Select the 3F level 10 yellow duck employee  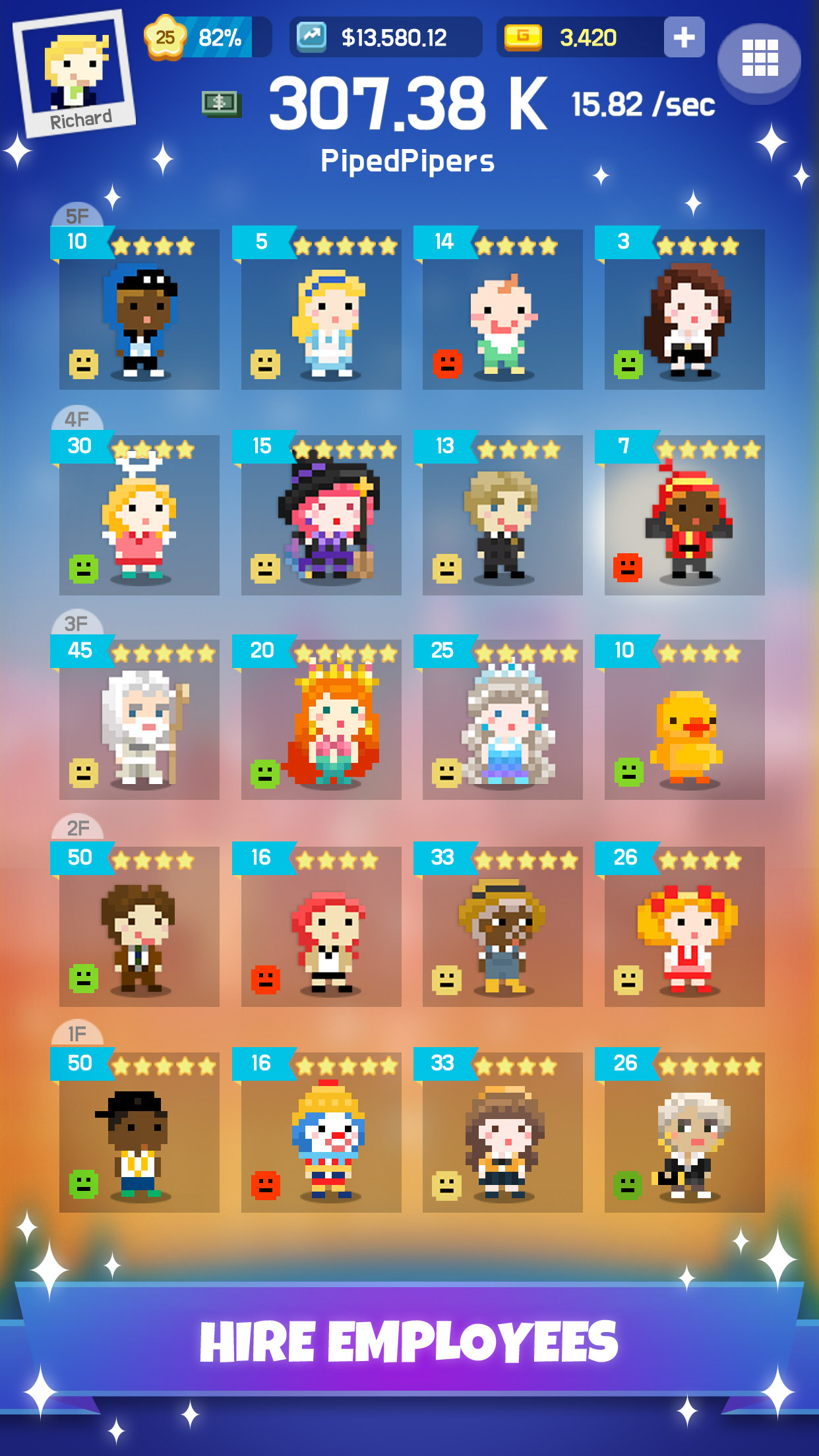click(684, 719)
